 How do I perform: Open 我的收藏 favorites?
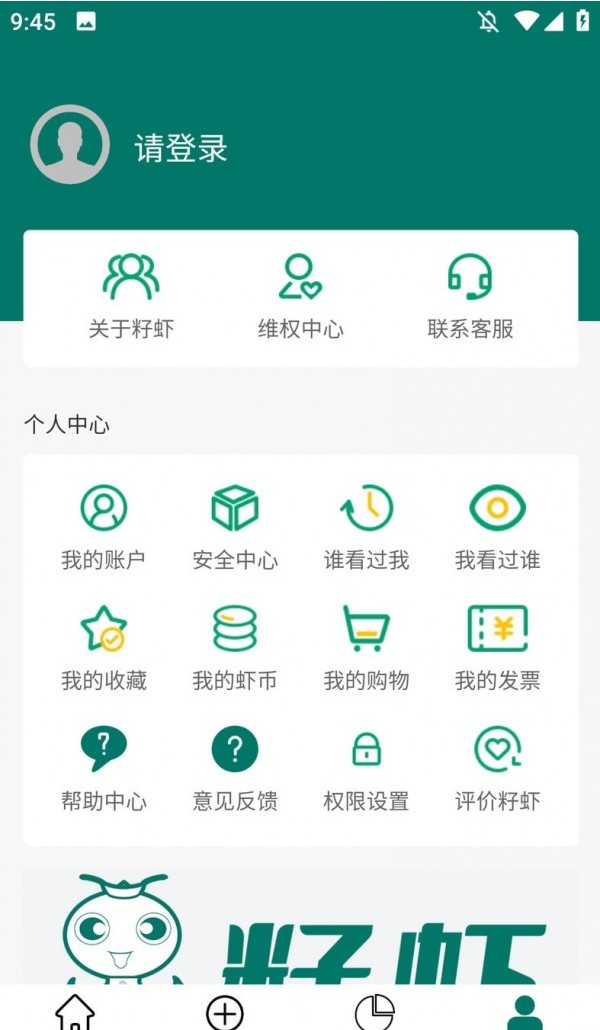(x=103, y=648)
